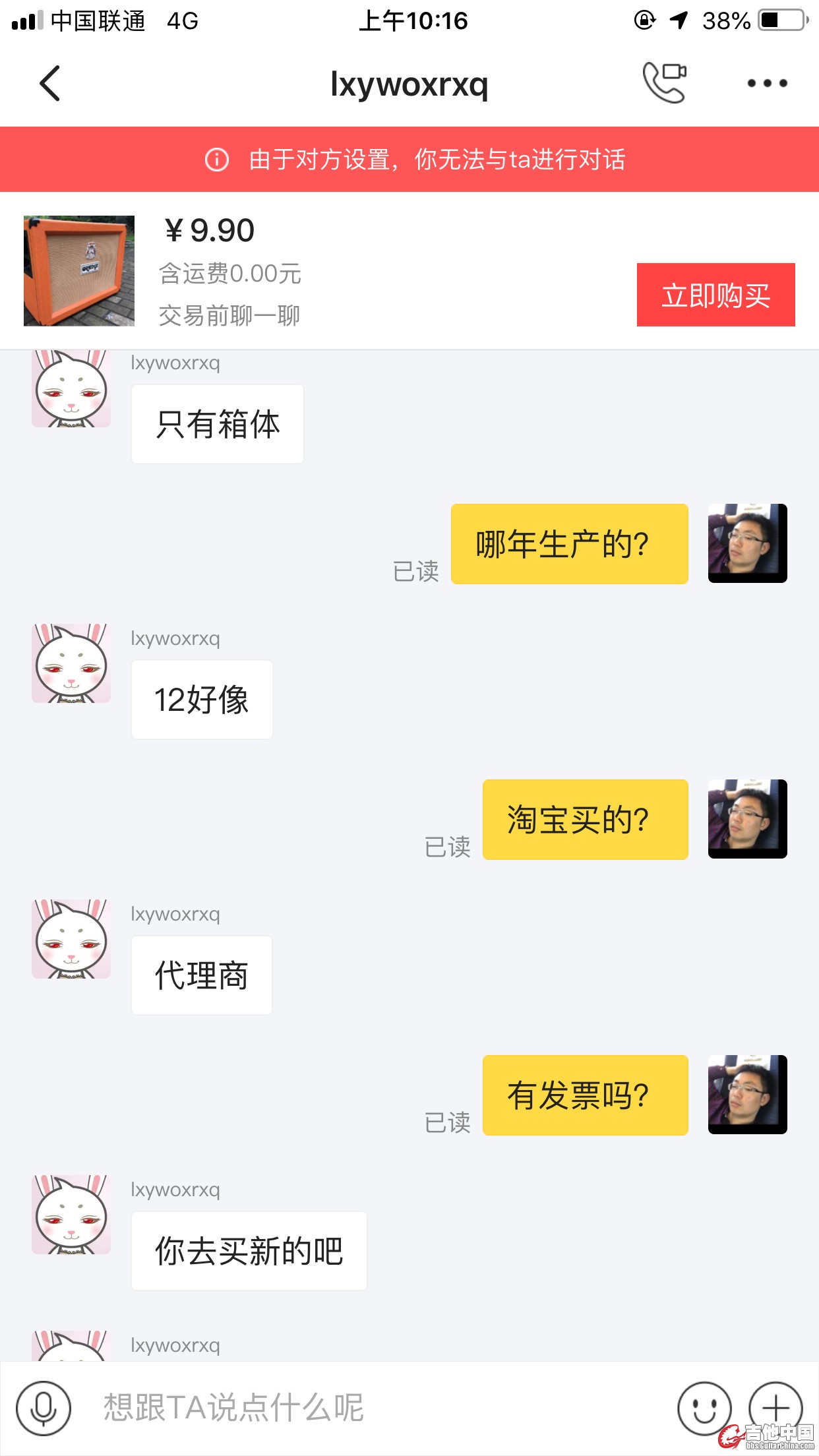The height and width of the screenshot is (1456, 819).
Task: Focus the 想跟TA说点什么呢 message field
Action: pyautogui.click(x=369, y=1408)
